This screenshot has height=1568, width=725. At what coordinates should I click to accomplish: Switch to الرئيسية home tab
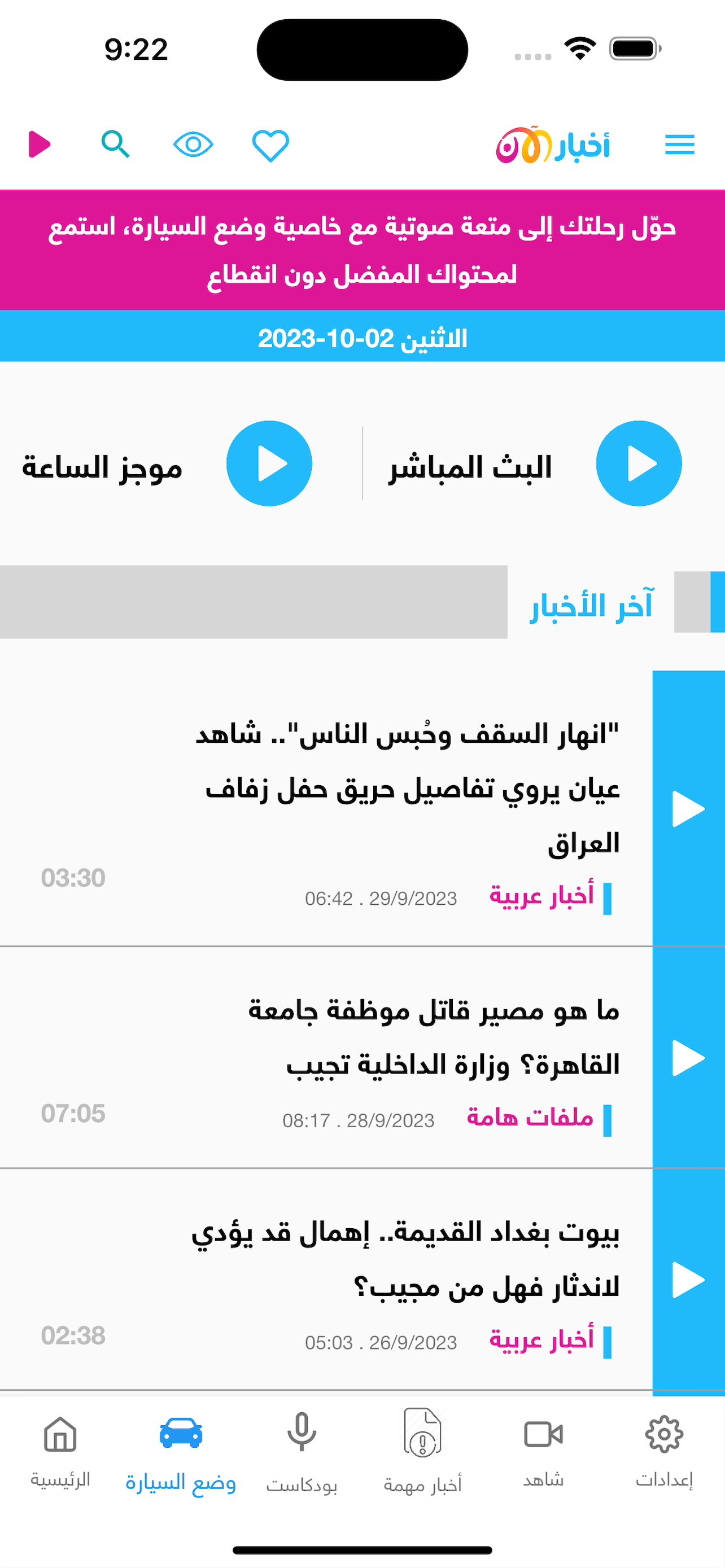(x=60, y=1451)
